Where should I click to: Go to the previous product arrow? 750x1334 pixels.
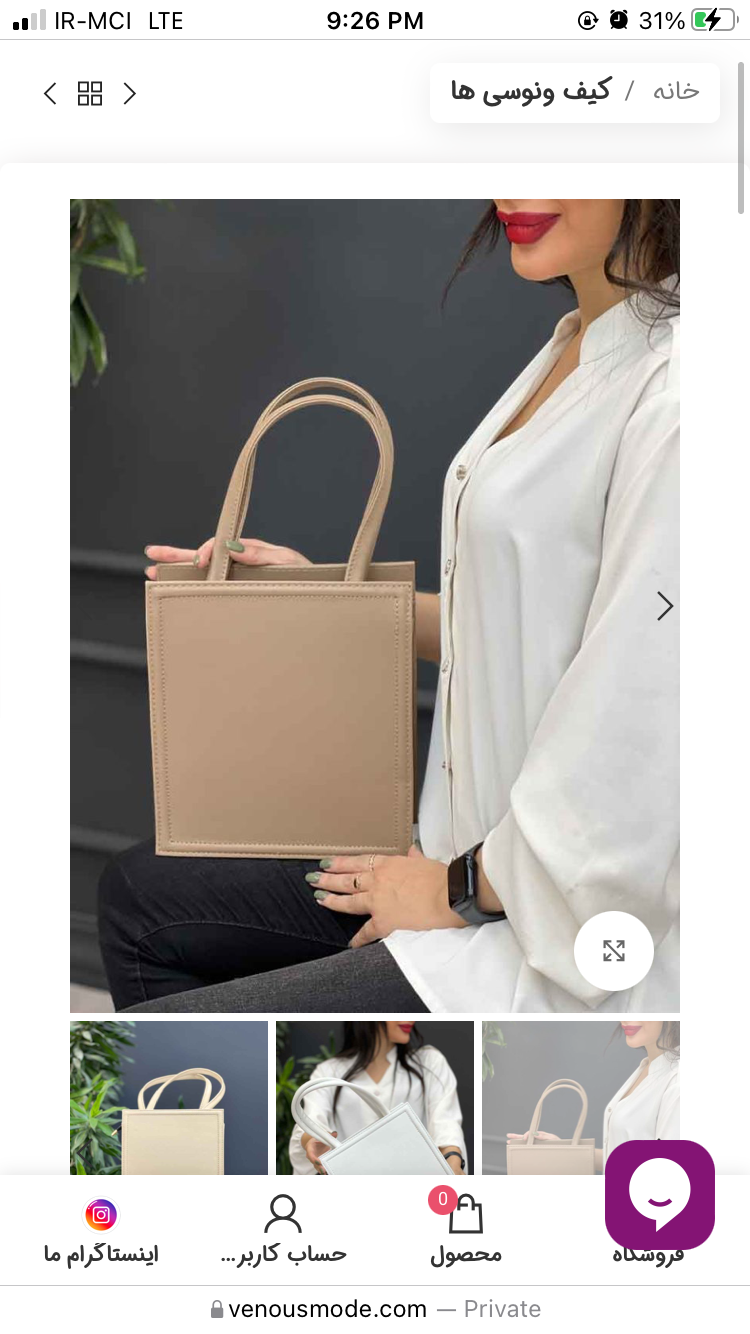(51, 94)
